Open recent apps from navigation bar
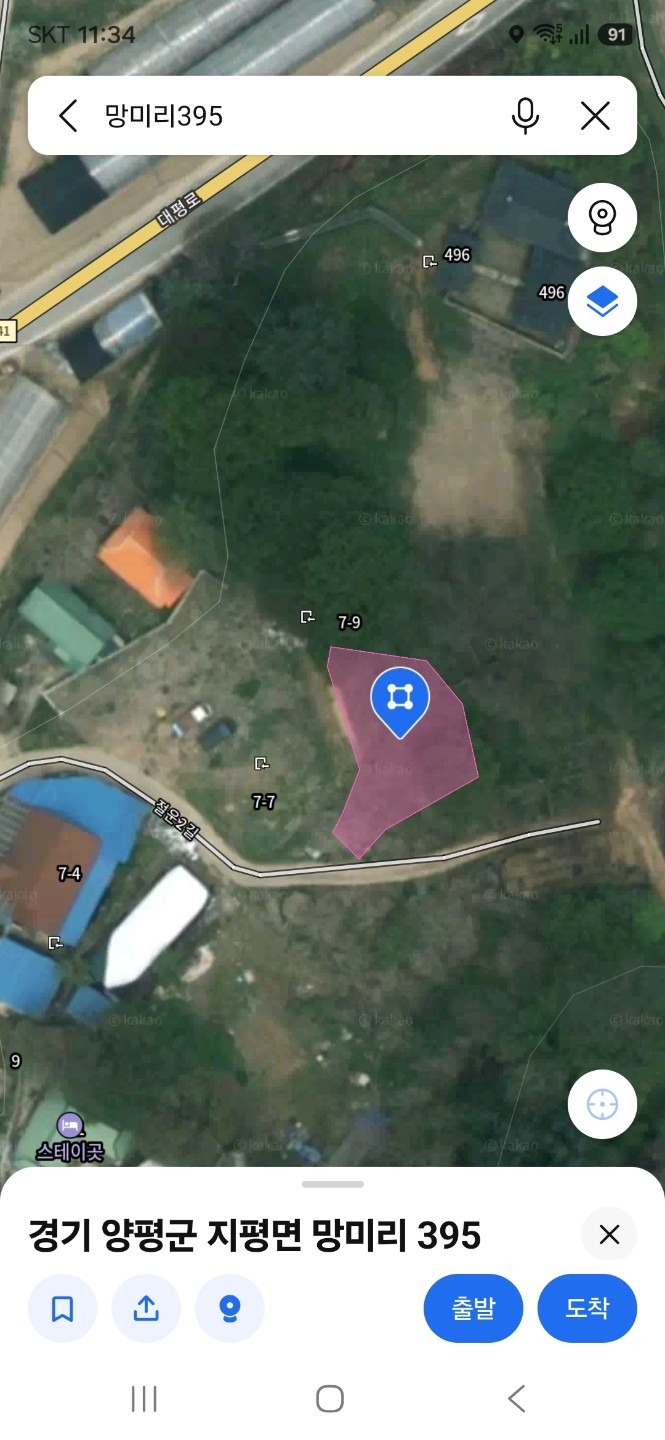665x1440 pixels. [x=145, y=1399]
